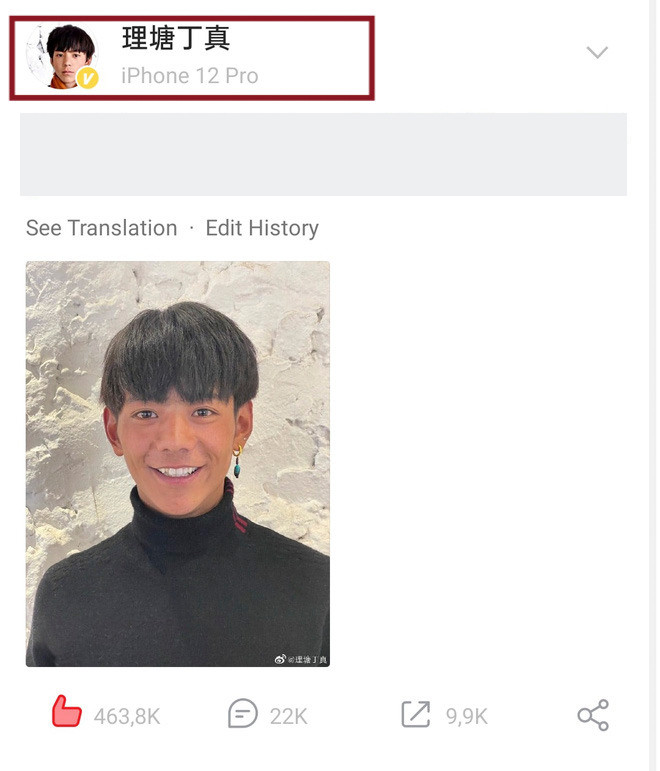This screenshot has height=771, width=660.
Task: View the post's Edit History
Action: pos(262,228)
